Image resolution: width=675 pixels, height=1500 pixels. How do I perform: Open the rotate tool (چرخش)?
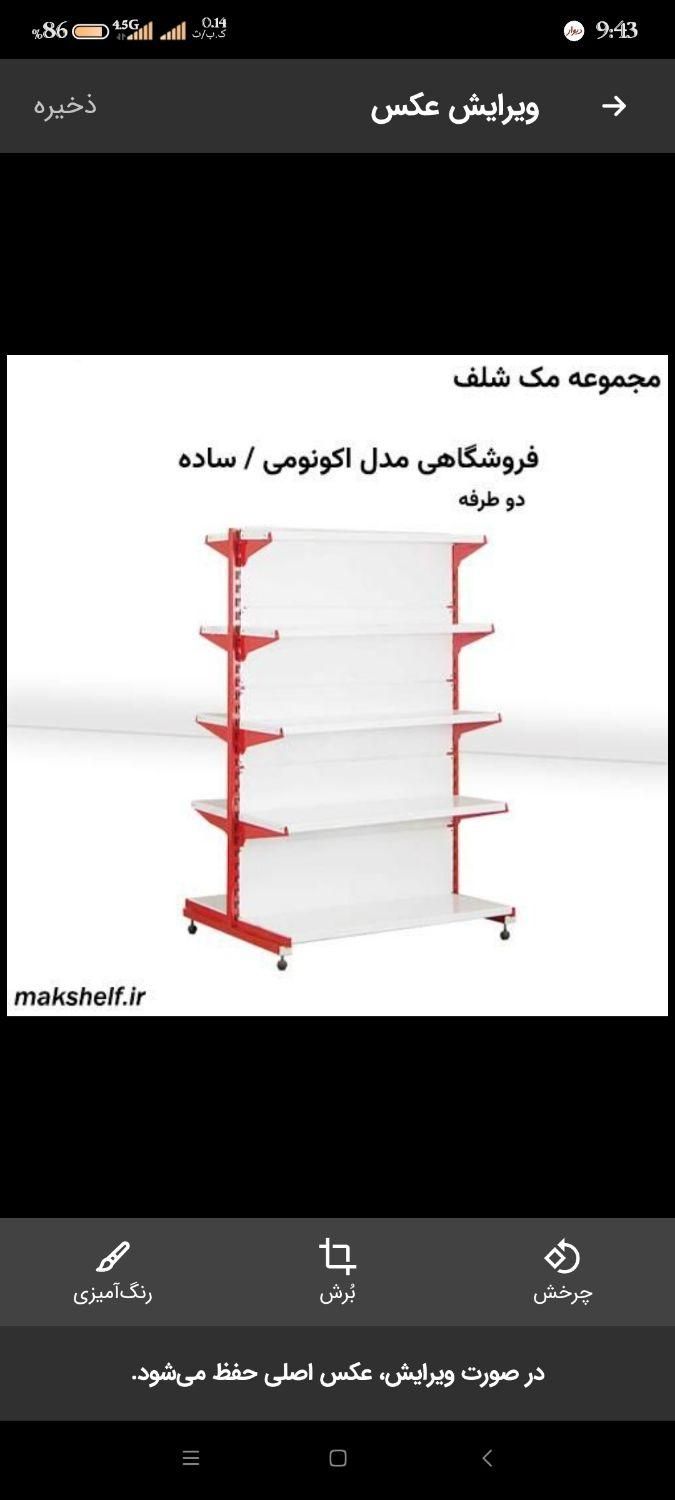pos(562,1271)
